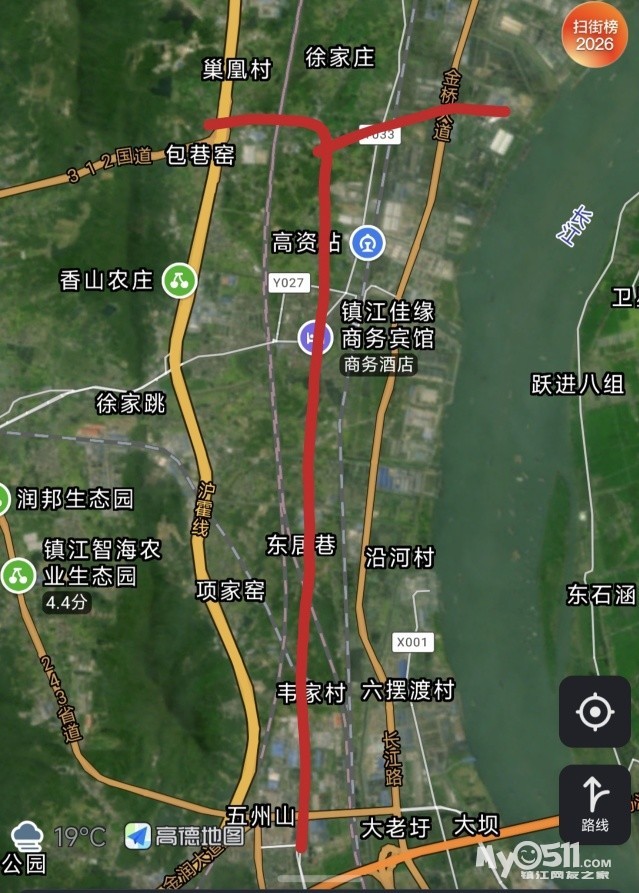Tap the 香山农庄 farm marker
639x893 pixels.
pos(180,281)
